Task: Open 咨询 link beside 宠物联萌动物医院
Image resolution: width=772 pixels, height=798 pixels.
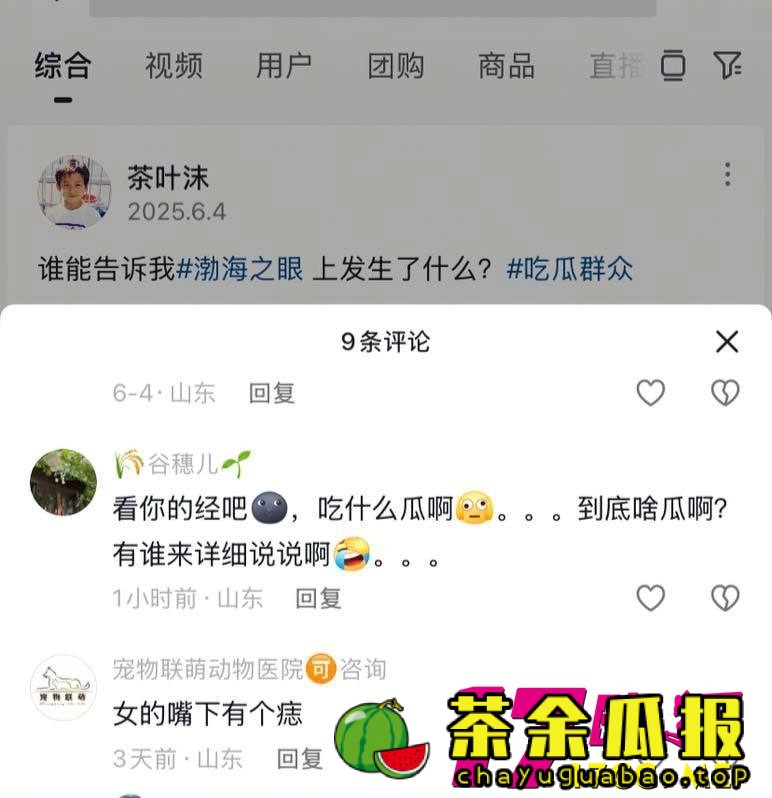Action: point(362,668)
